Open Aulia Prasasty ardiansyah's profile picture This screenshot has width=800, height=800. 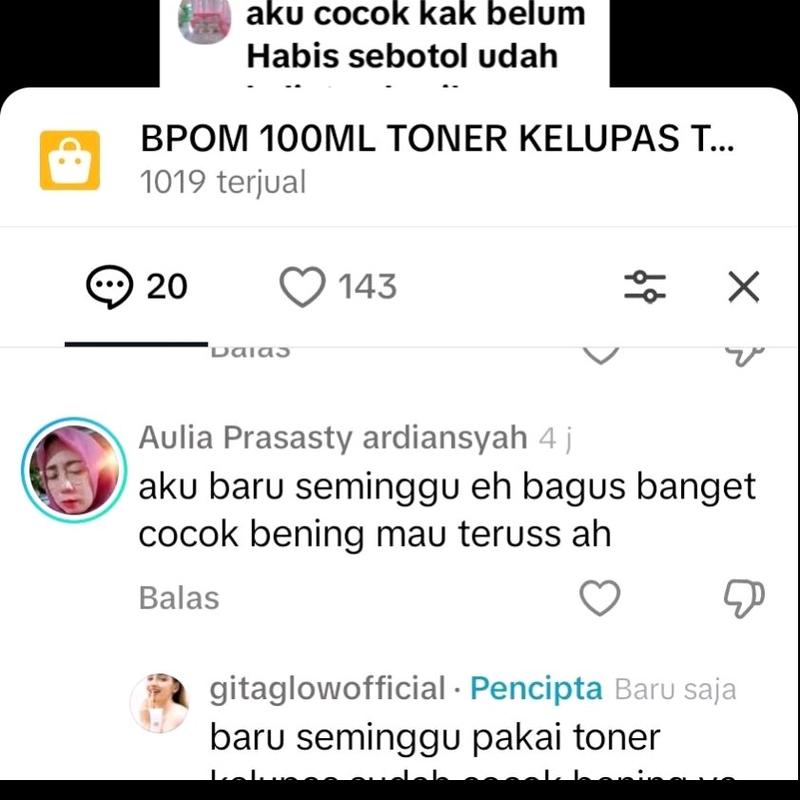[x=74, y=470]
